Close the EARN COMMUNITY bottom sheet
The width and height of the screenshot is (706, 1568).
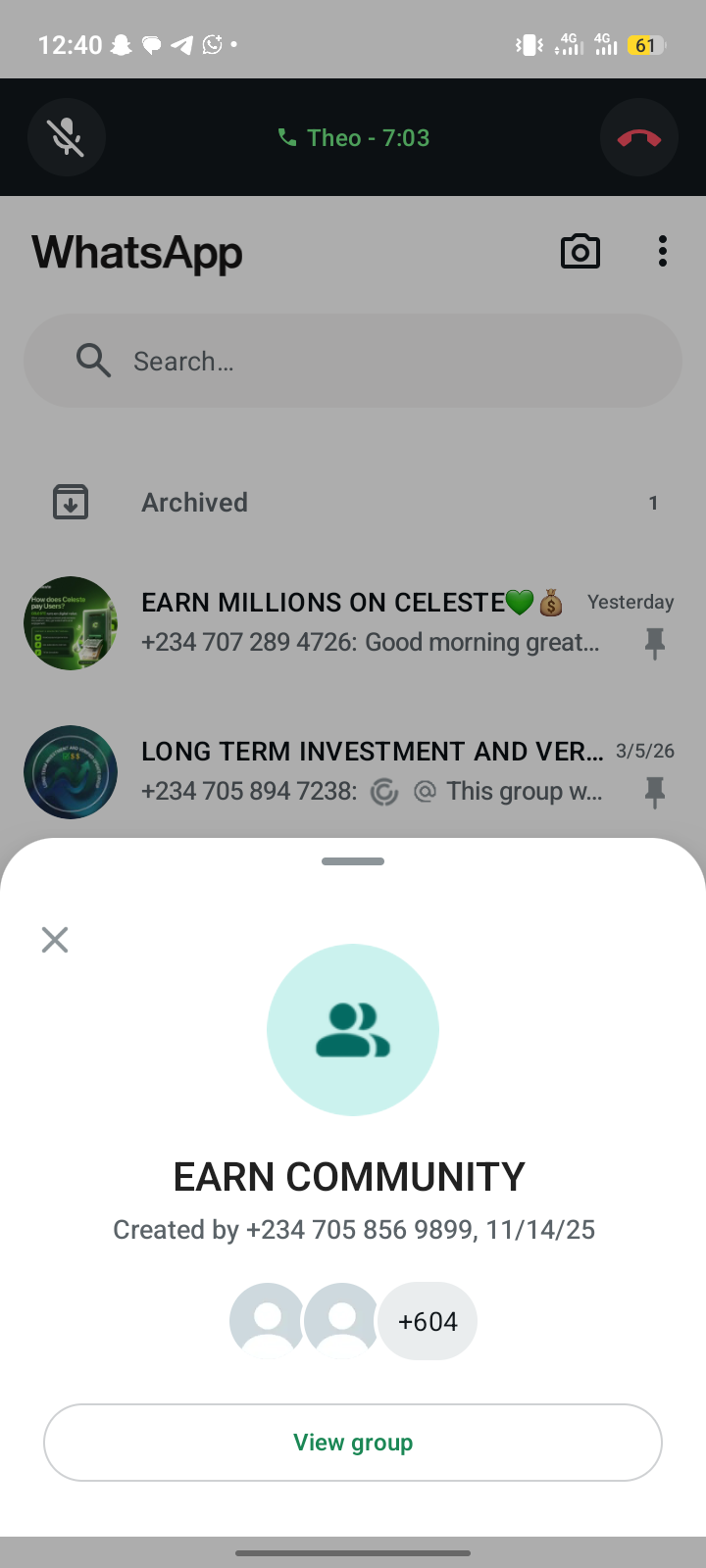55,940
